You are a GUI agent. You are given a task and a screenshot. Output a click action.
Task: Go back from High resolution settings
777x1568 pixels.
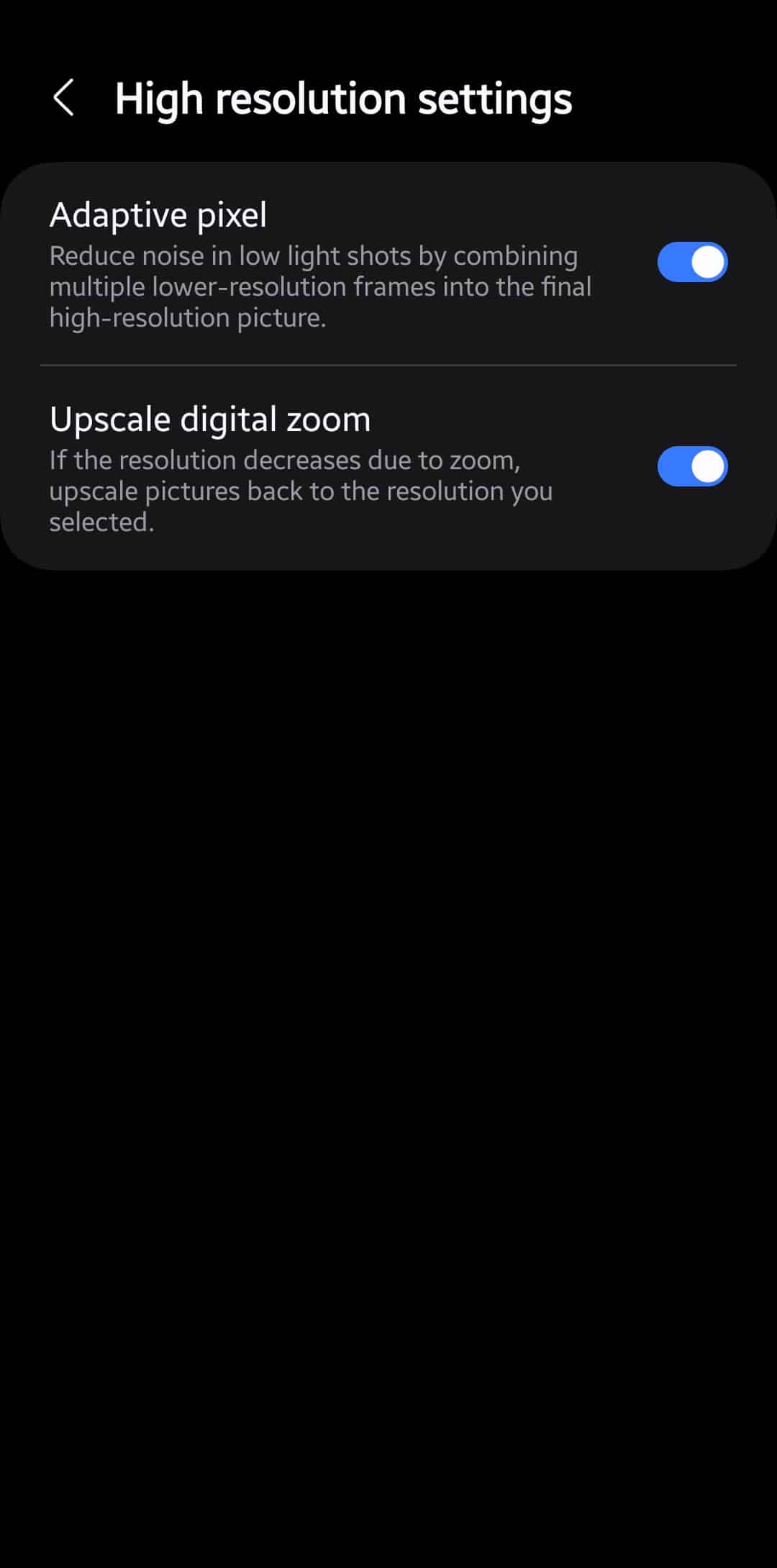point(63,98)
